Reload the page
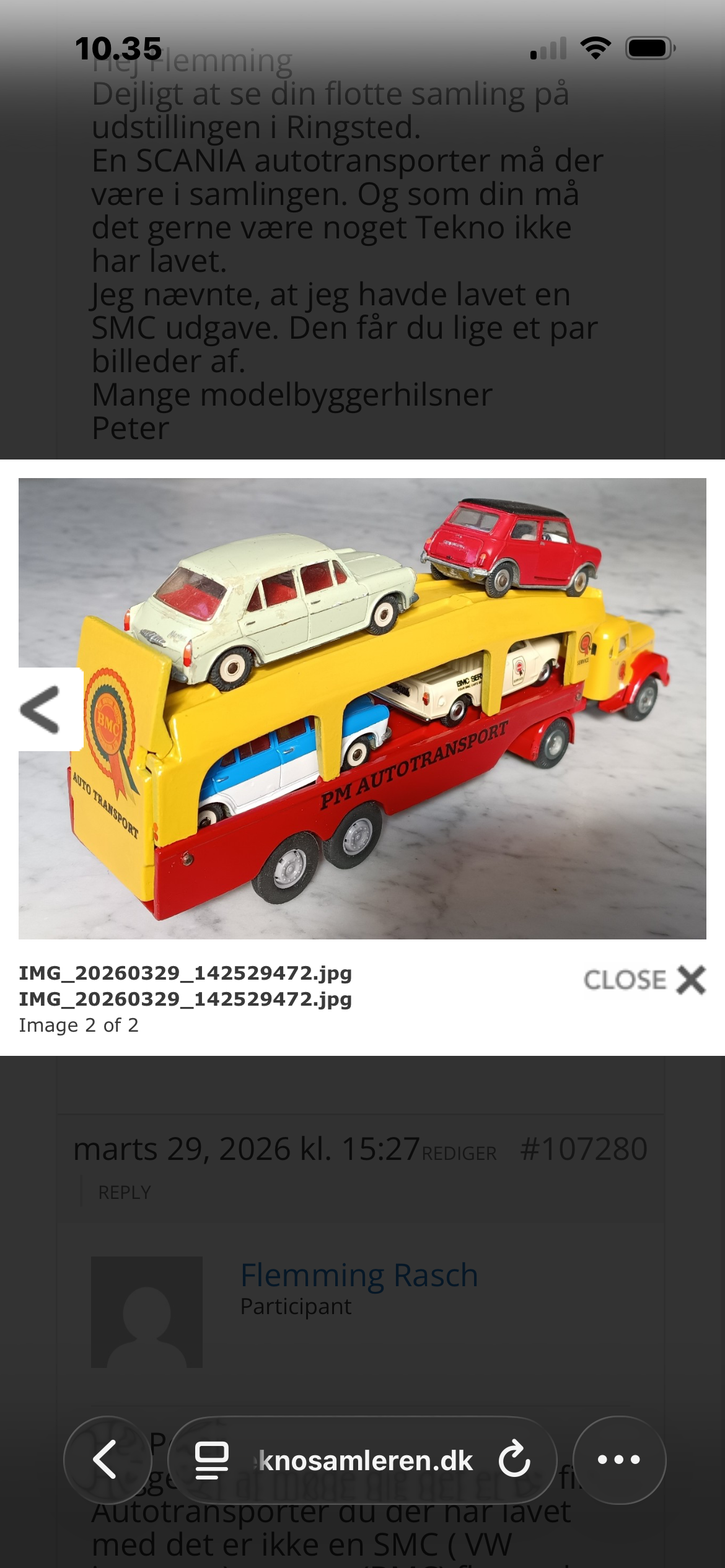725x1568 pixels. [x=514, y=1460]
